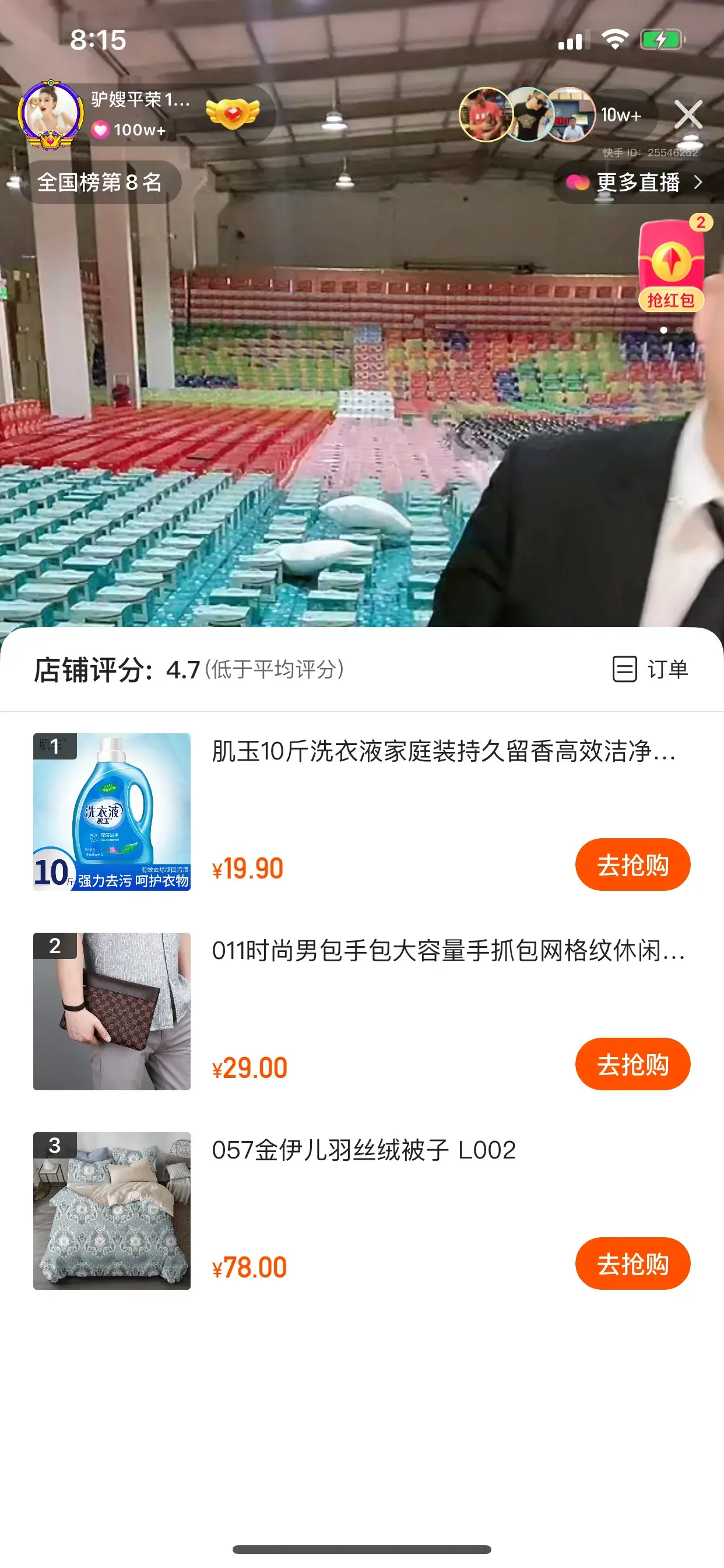Open streamer 驴嫂平荣's profile avatar
The image size is (724, 1568).
pyautogui.click(x=51, y=114)
